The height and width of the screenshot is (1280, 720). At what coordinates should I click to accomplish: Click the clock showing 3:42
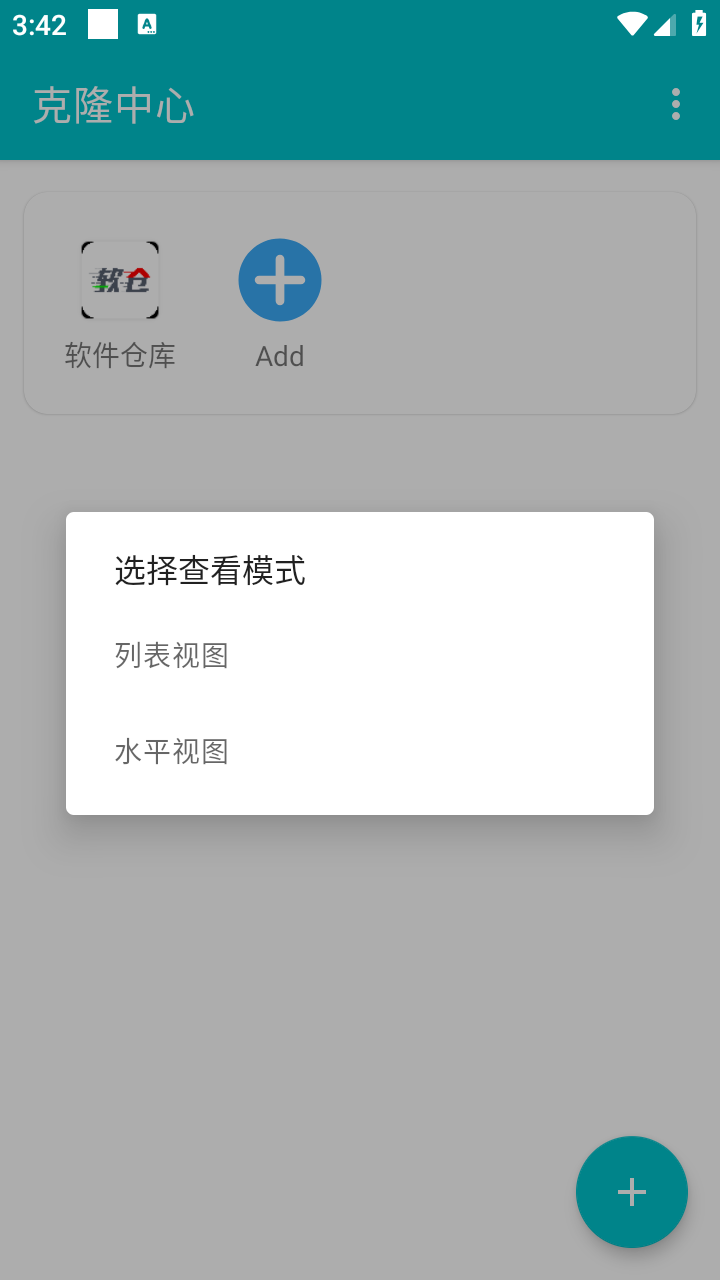(x=38, y=24)
